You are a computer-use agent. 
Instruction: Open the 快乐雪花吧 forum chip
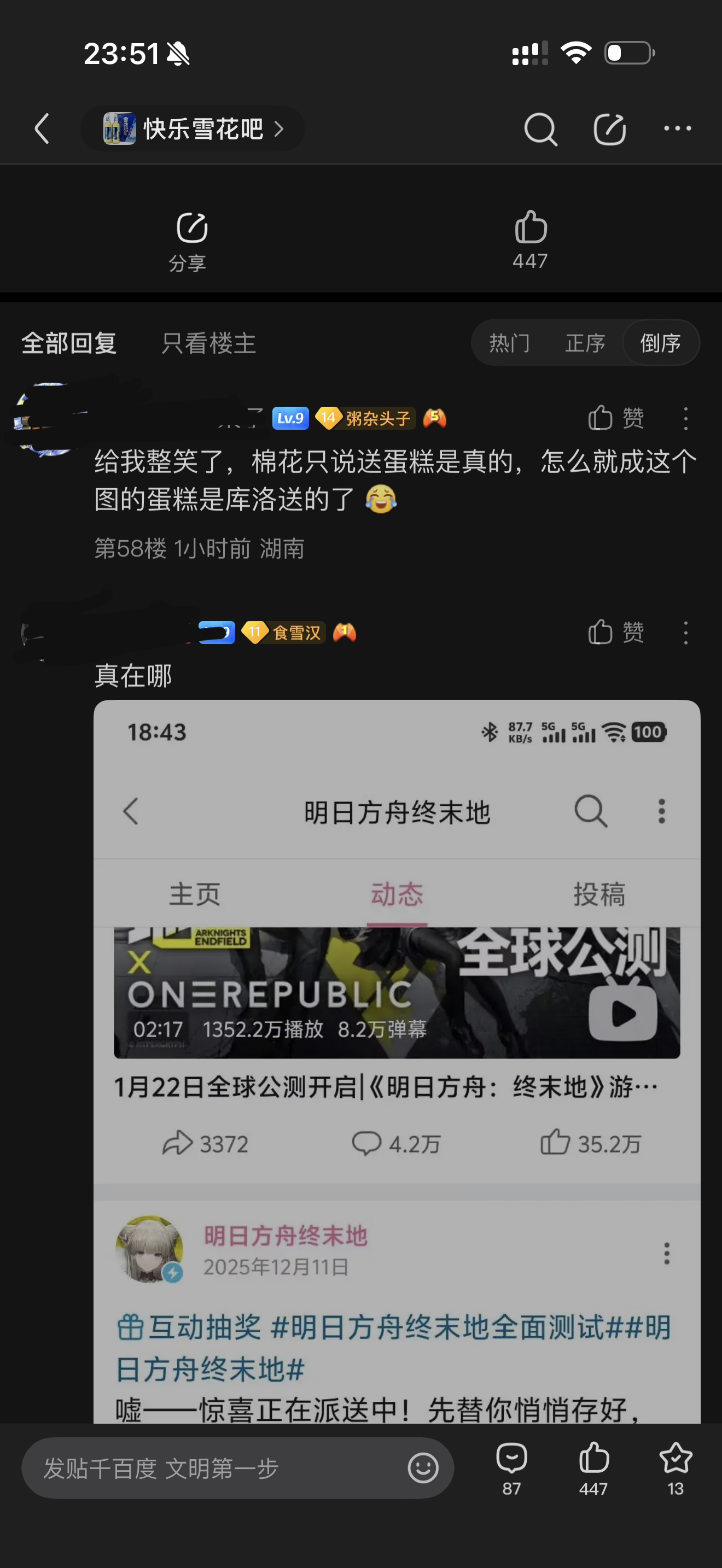point(193,128)
